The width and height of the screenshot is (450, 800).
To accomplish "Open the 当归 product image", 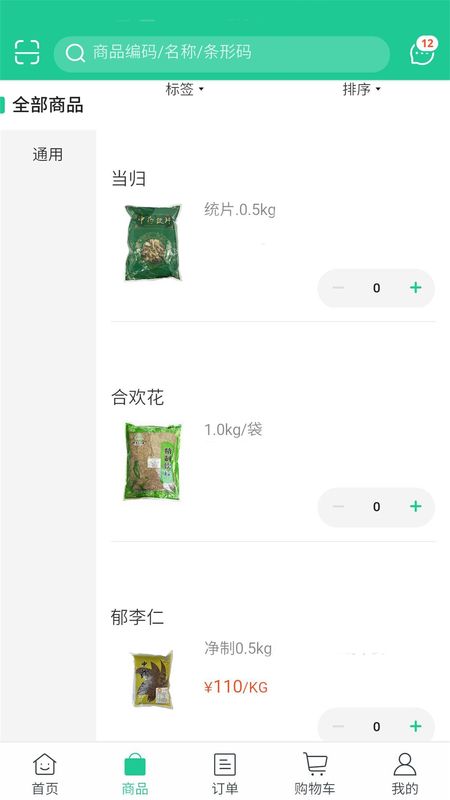I will point(153,243).
